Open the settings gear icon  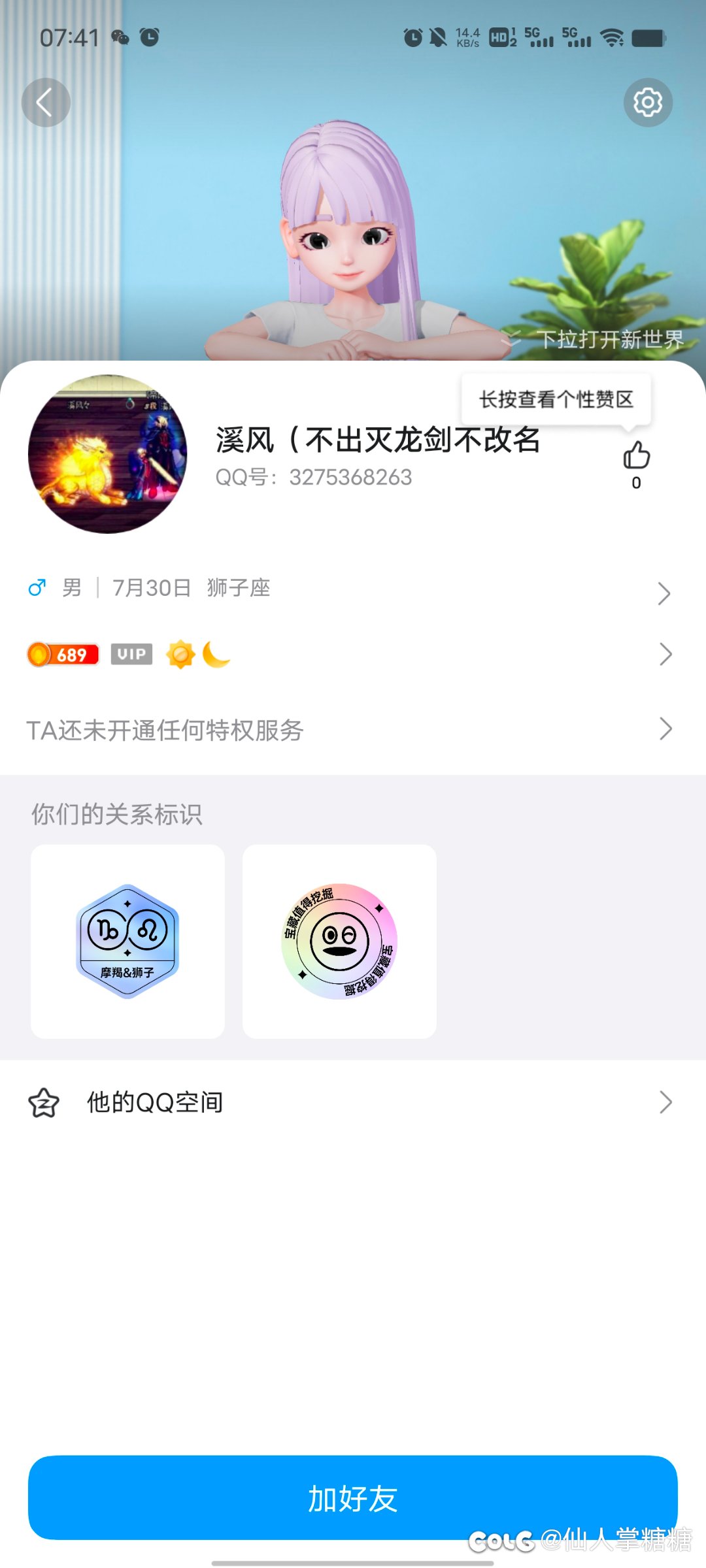(647, 103)
